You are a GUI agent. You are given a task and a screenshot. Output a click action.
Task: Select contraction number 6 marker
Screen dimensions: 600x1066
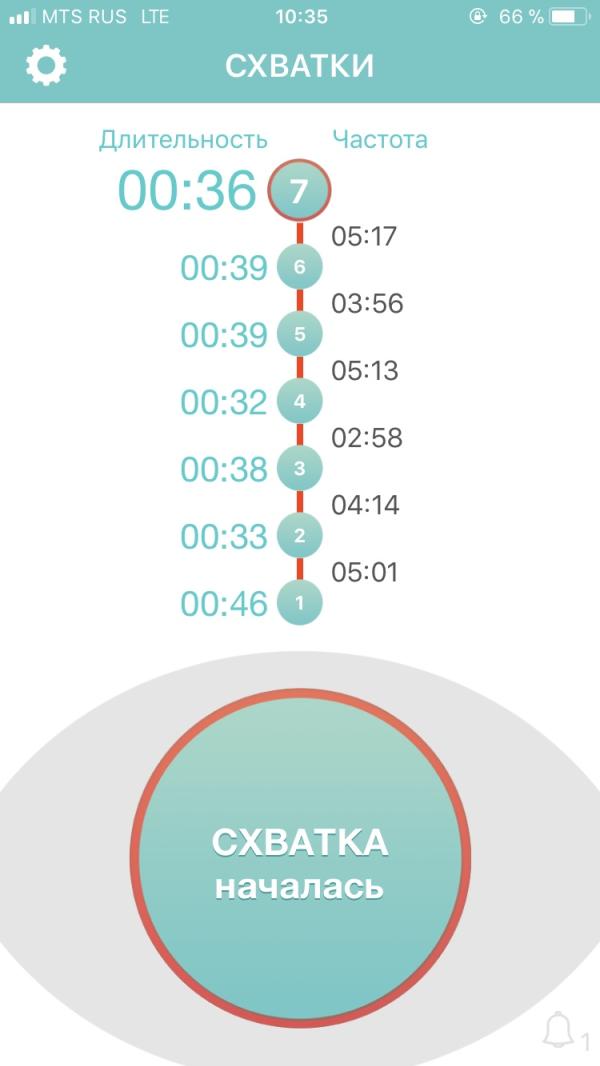tap(299, 268)
